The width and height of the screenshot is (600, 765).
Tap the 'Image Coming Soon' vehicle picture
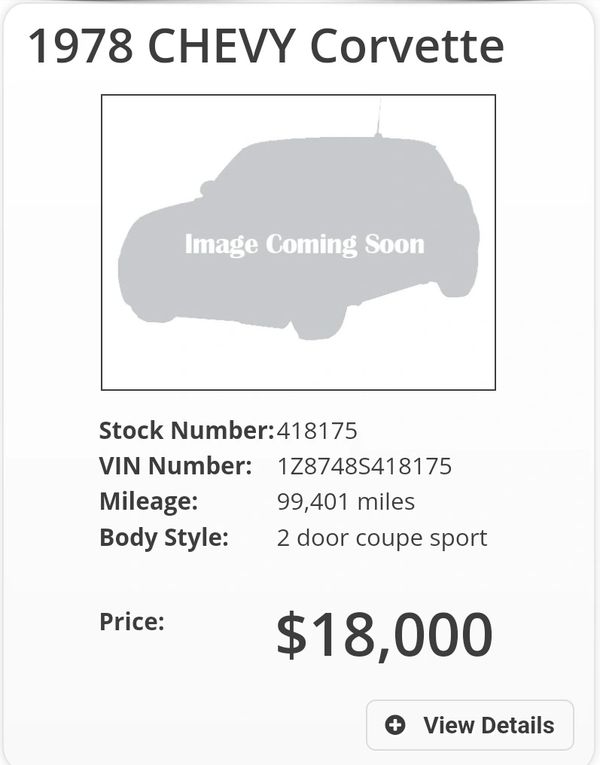pos(298,242)
